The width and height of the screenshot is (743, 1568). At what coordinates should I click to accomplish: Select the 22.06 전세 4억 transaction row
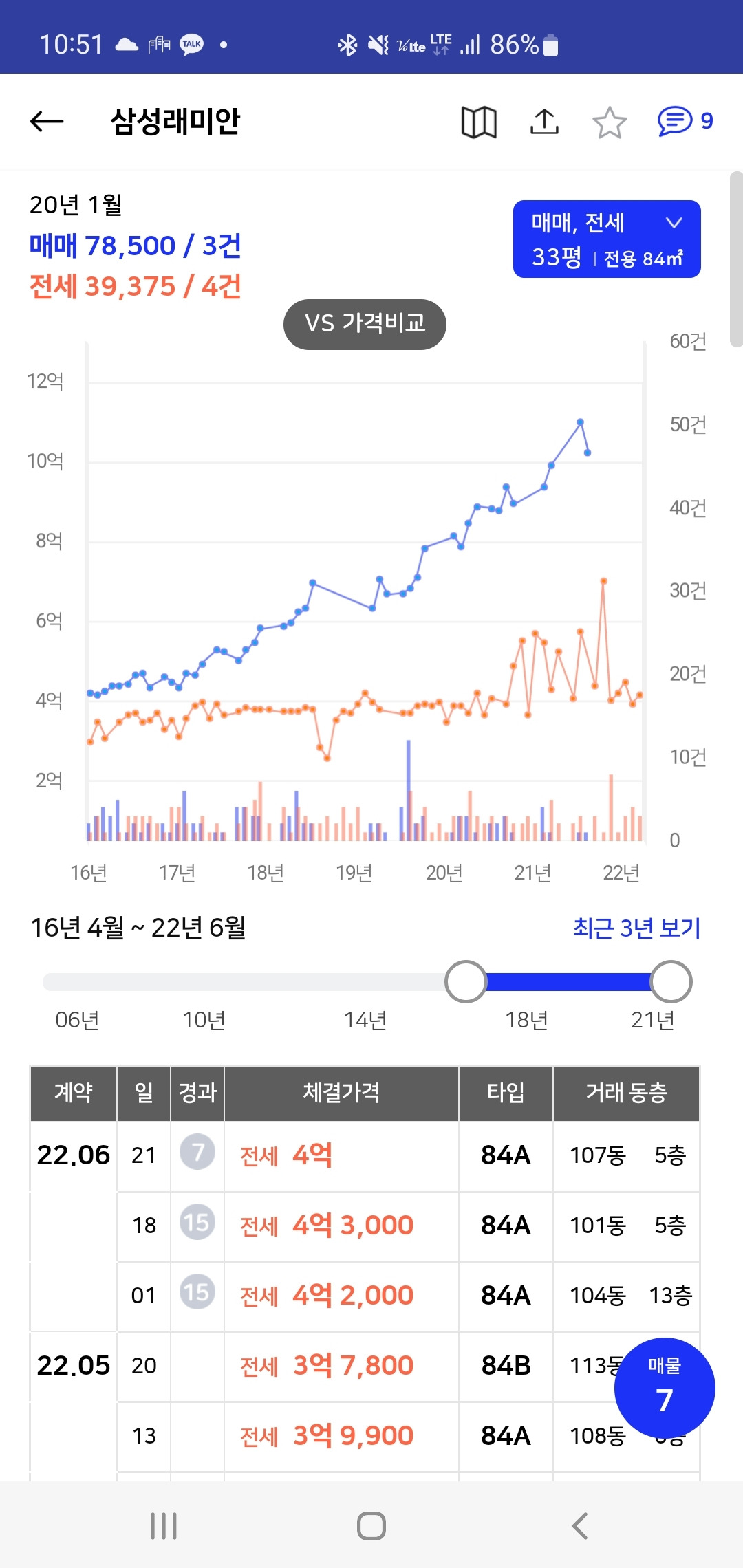tap(371, 1155)
